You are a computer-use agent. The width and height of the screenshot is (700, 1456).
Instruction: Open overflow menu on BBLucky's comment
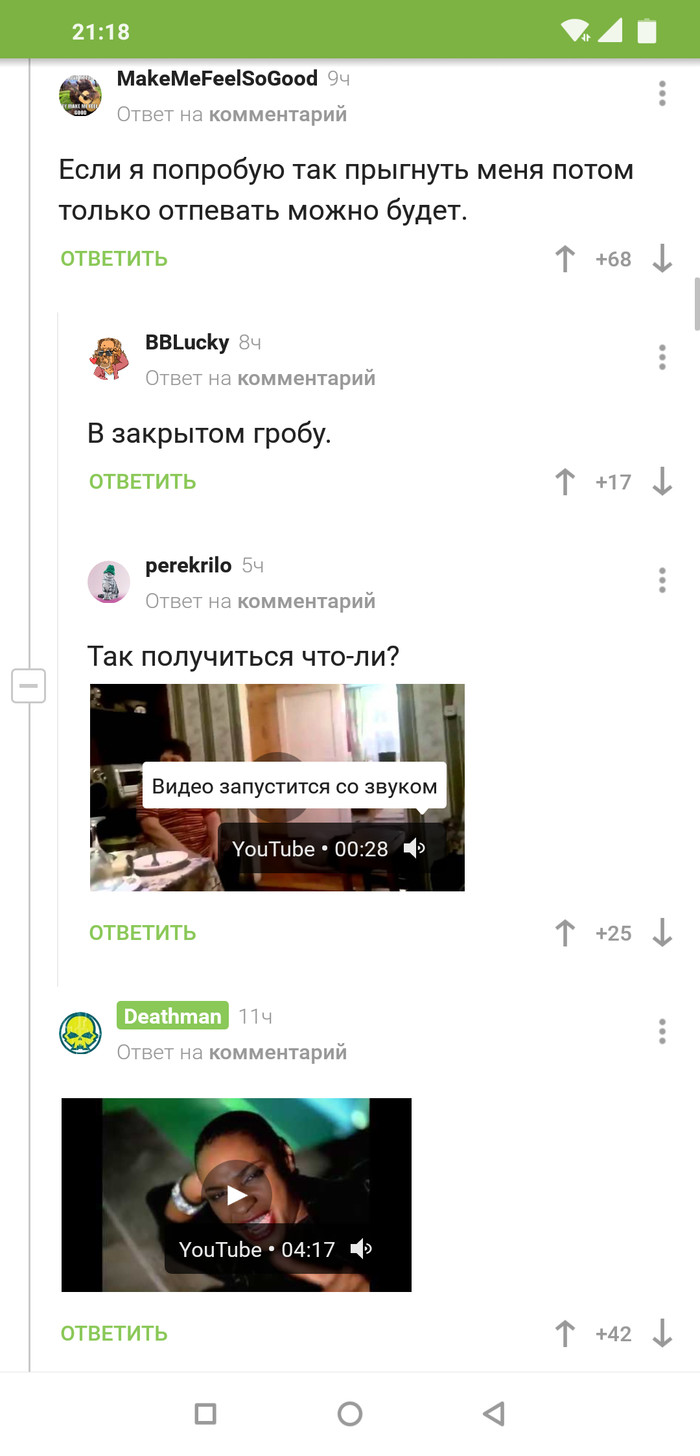click(662, 357)
